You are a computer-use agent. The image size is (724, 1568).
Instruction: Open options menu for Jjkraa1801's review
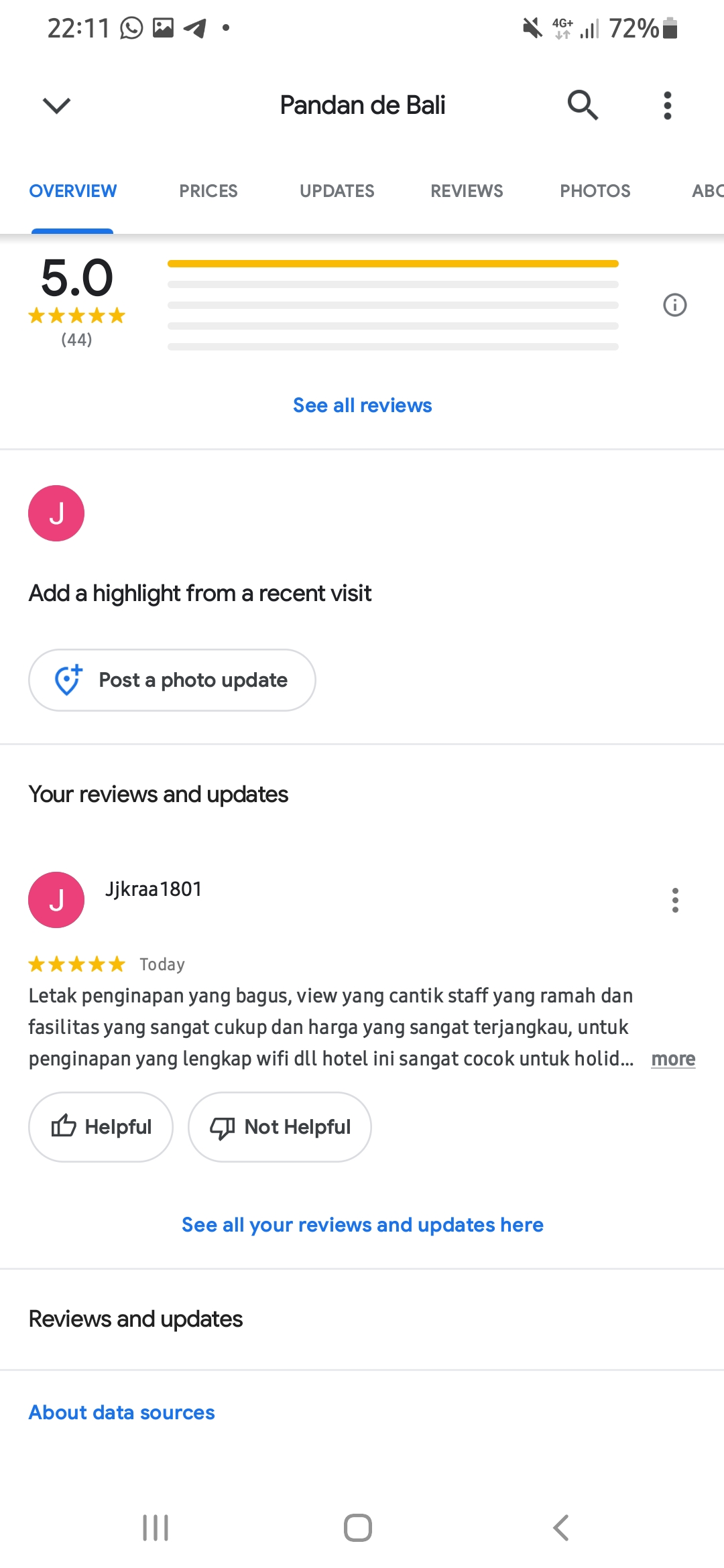(x=675, y=900)
